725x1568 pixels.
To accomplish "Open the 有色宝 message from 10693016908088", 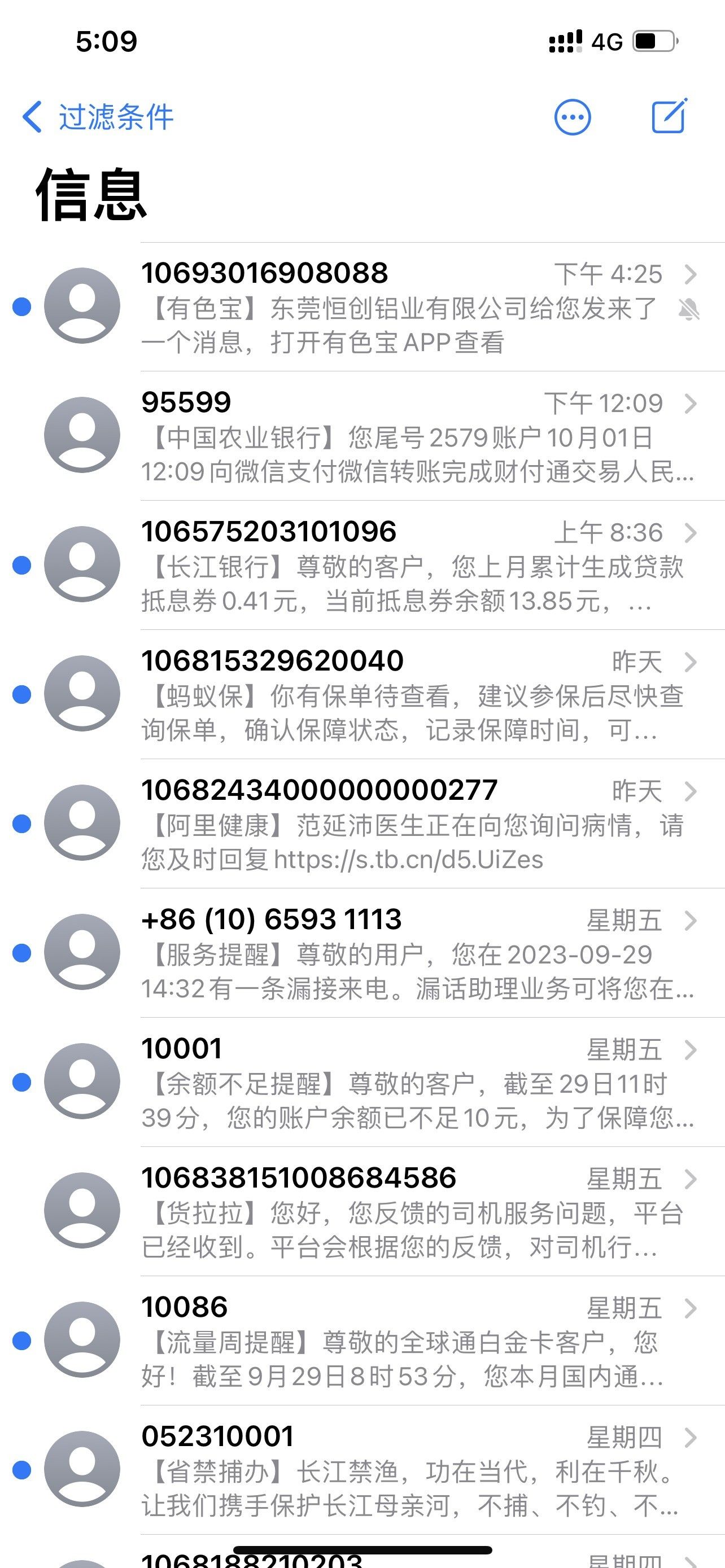I will pyautogui.click(x=402, y=308).
